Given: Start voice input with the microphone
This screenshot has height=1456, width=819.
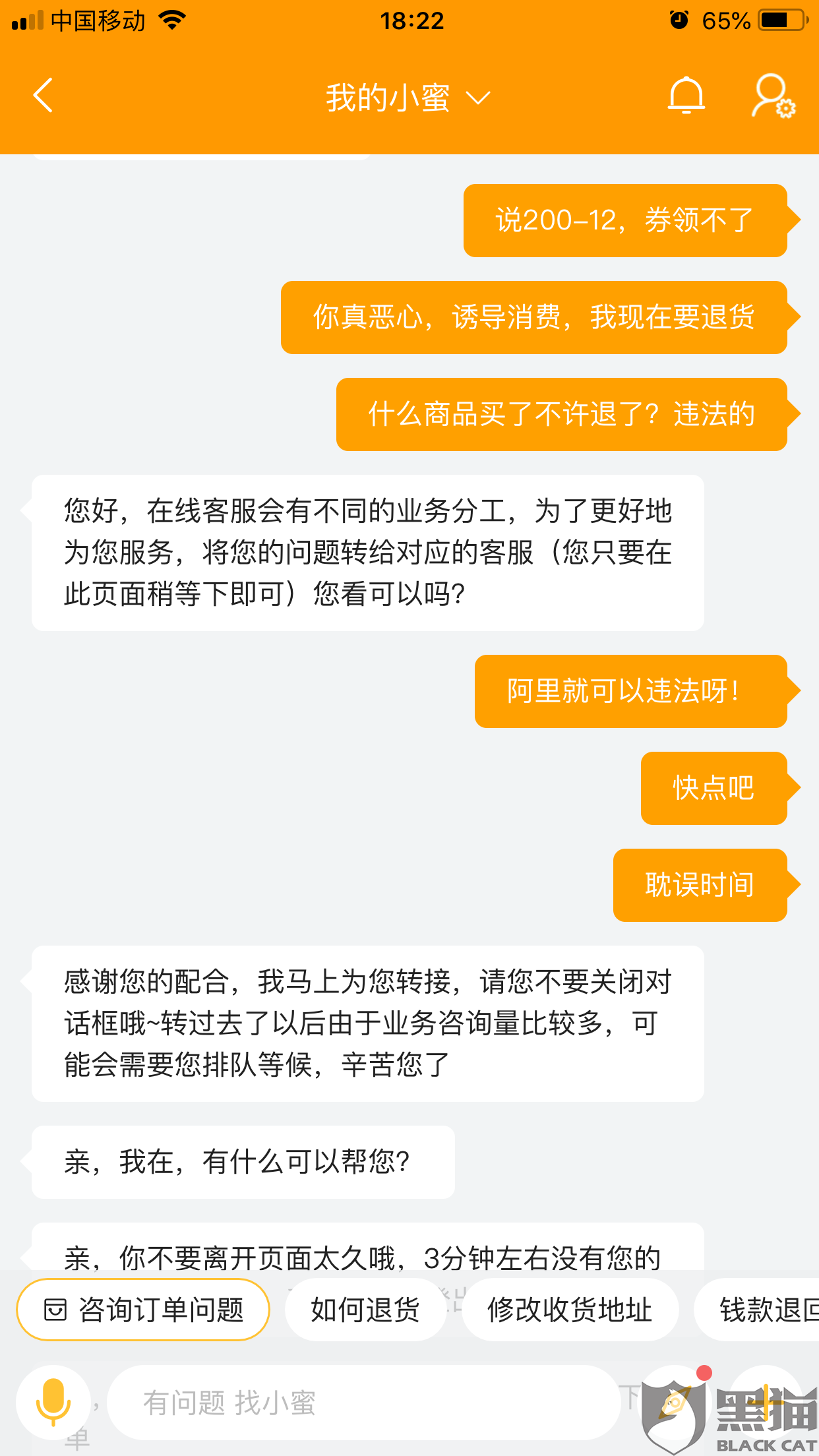Looking at the screenshot, I should click(x=53, y=1402).
